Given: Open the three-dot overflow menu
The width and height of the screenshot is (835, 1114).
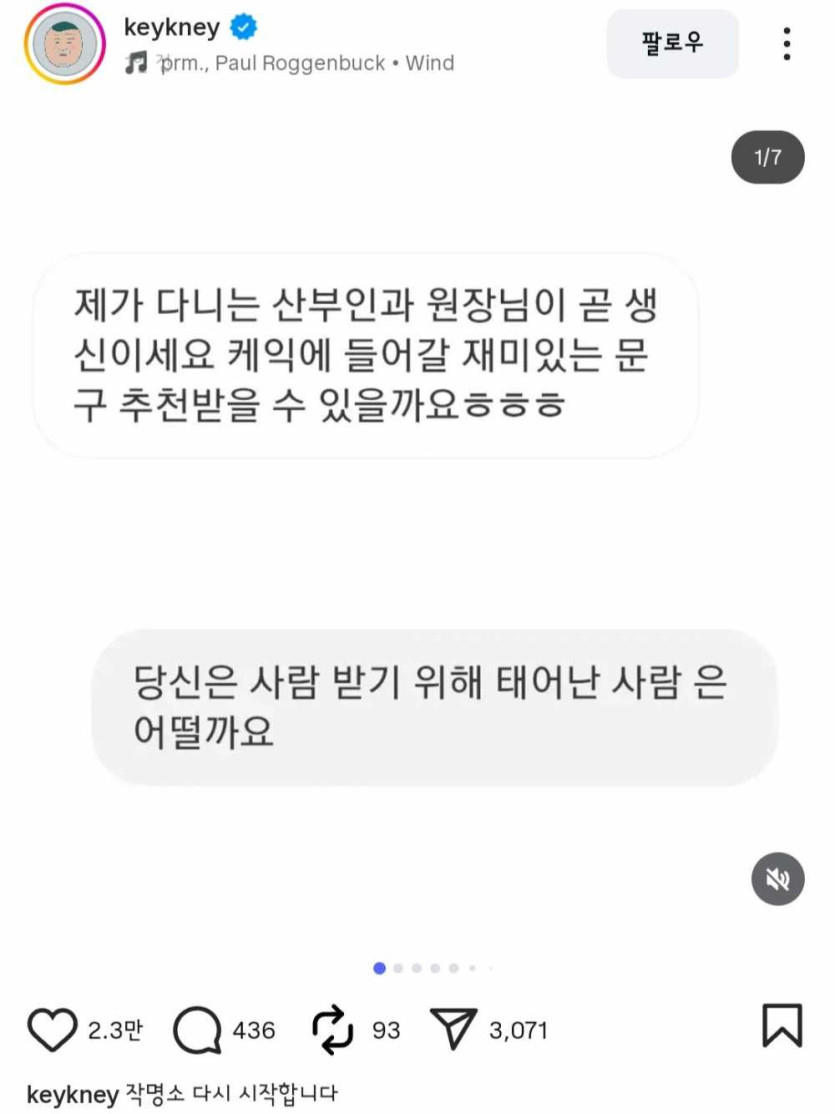Looking at the screenshot, I should 787,44.
